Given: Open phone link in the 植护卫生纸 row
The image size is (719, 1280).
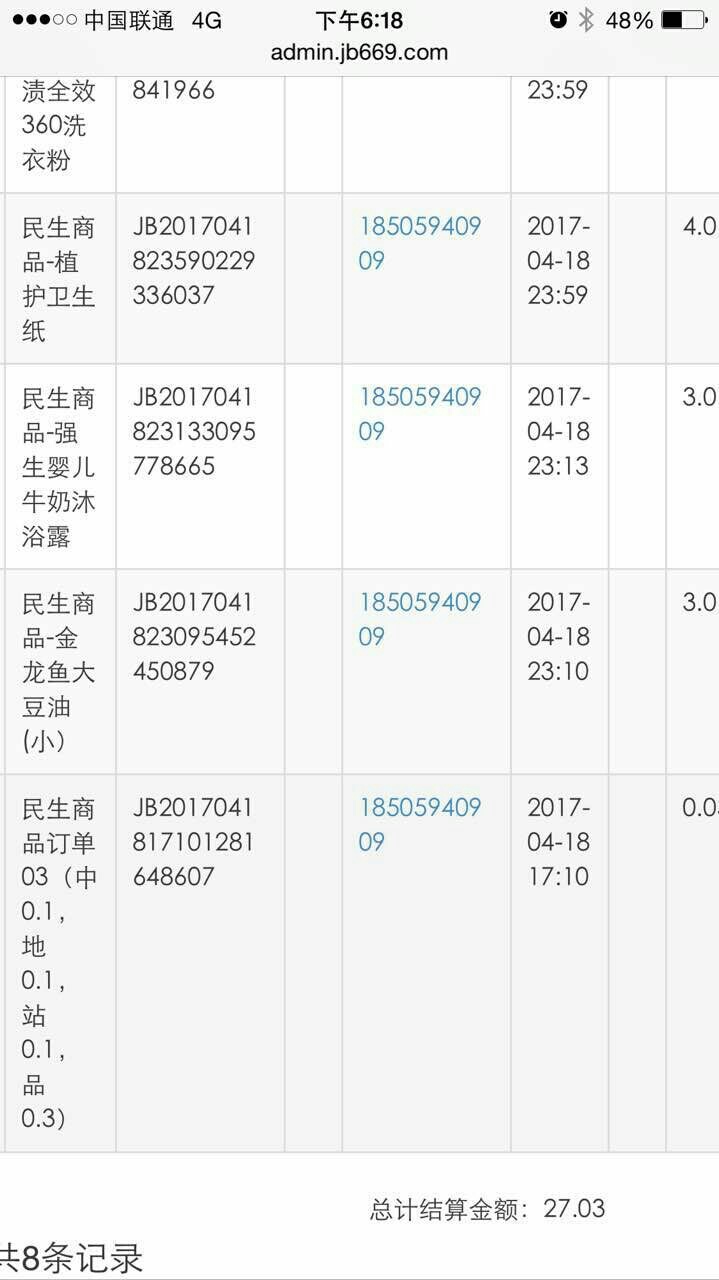Looking at the screenshot, I should 420,243.
